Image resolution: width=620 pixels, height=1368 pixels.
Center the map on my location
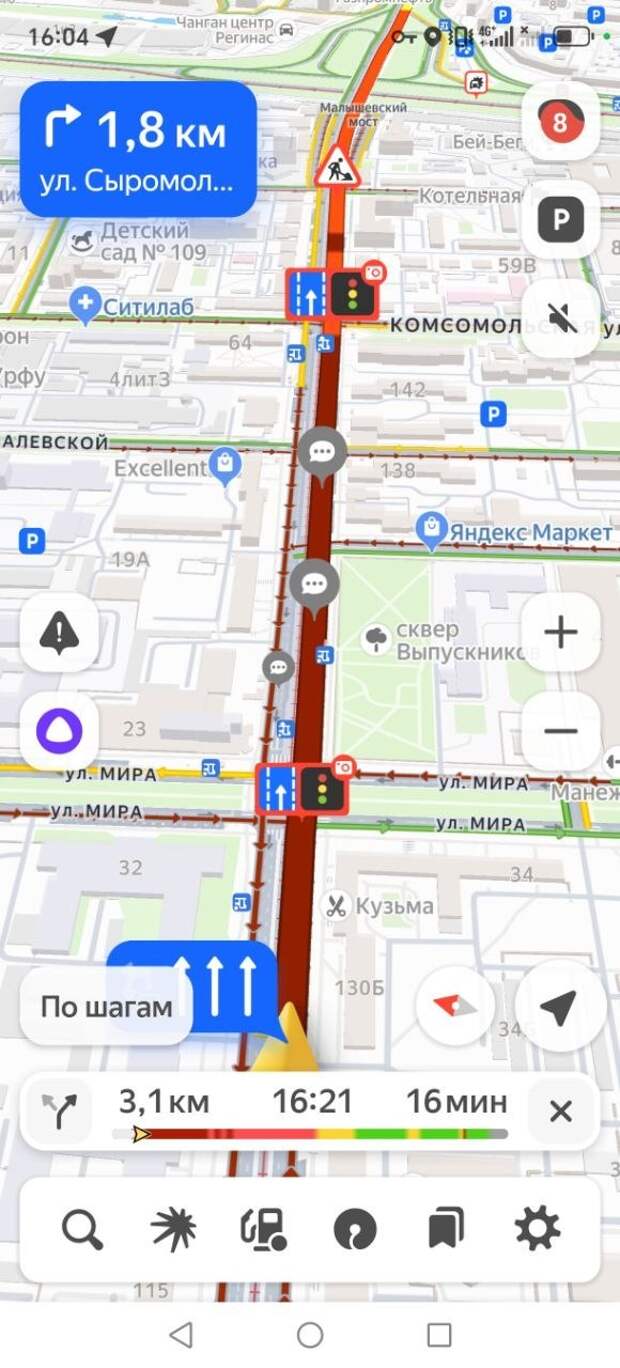point(559,1007)
